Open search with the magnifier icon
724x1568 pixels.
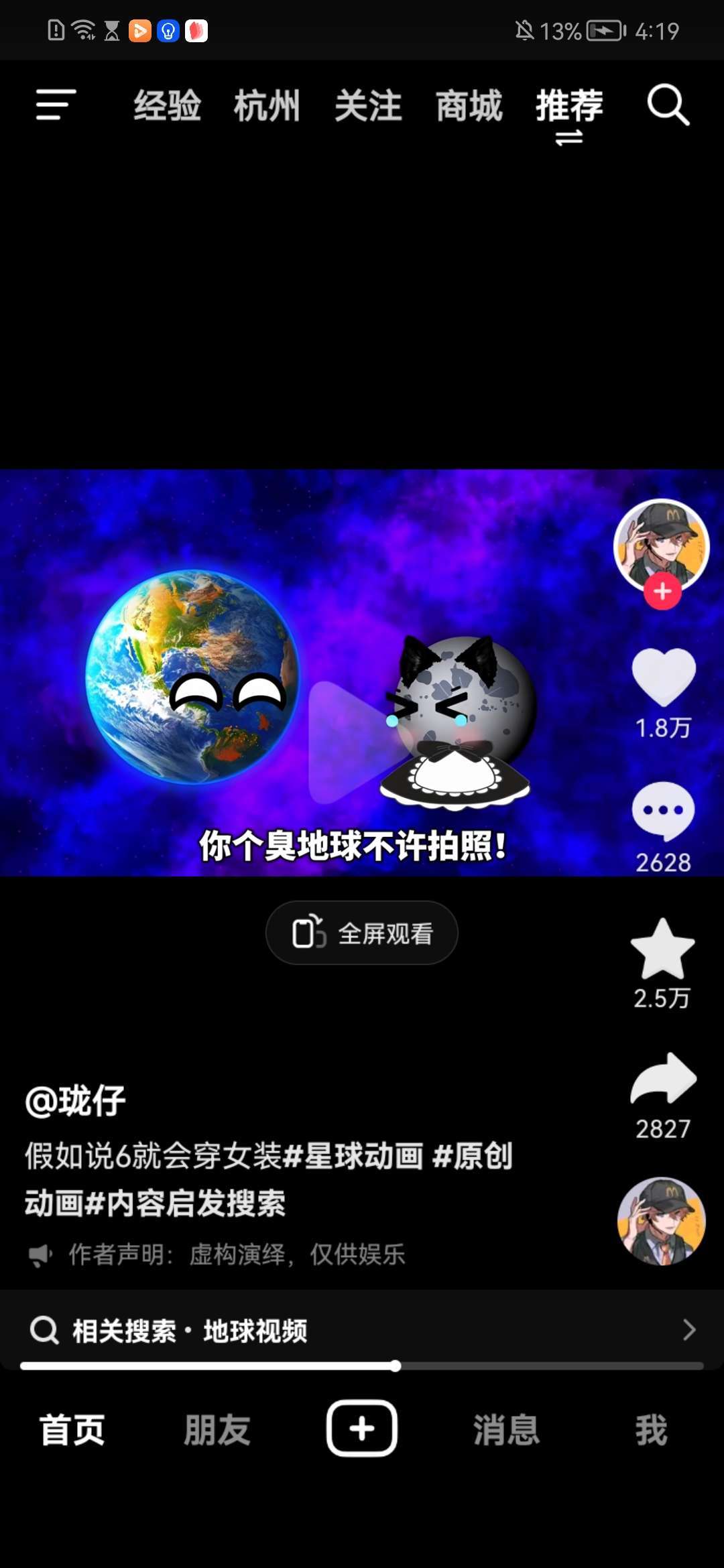click(x=668, y=105)
